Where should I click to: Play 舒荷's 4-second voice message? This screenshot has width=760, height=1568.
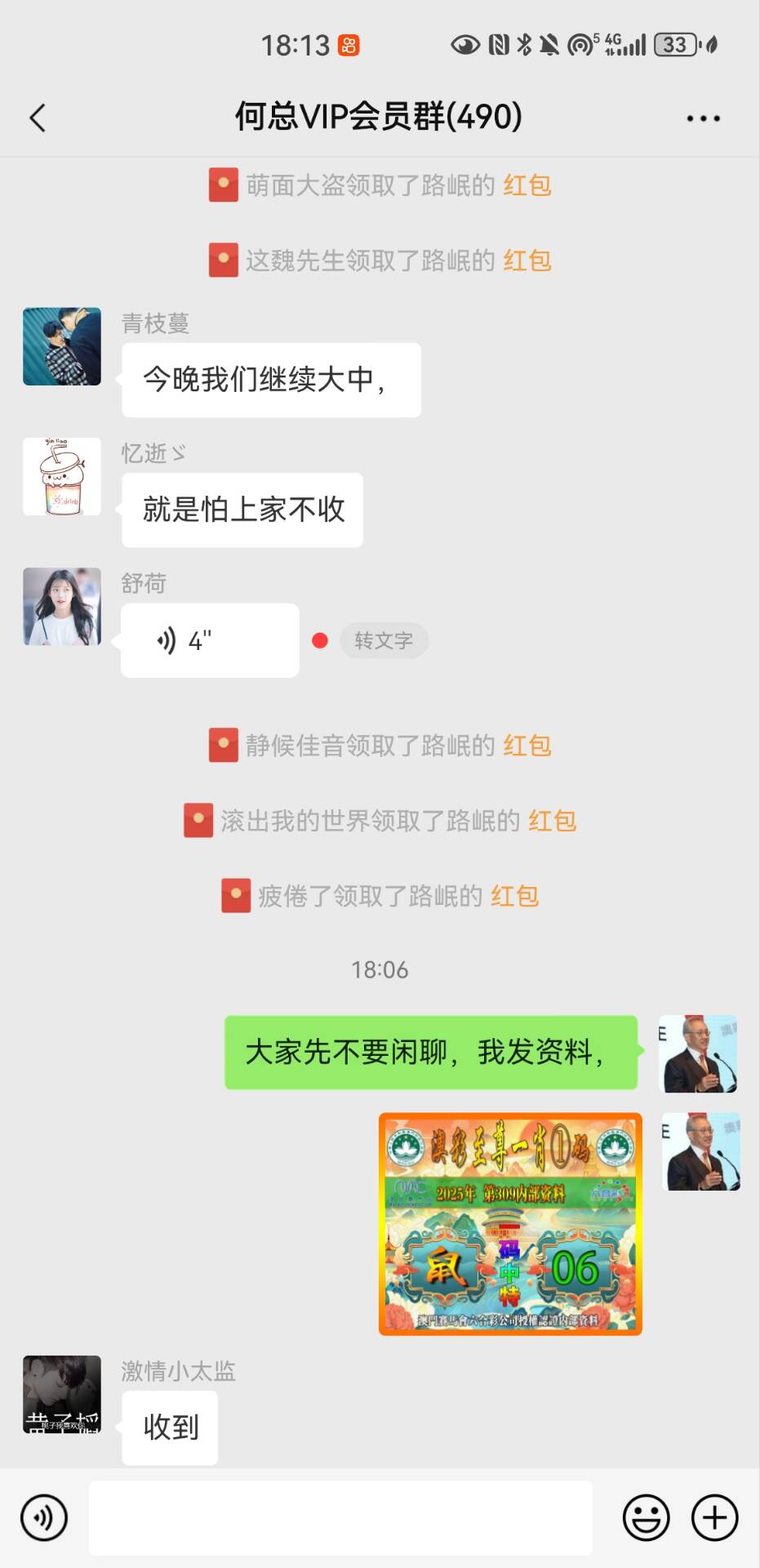(x=209, y=641)
